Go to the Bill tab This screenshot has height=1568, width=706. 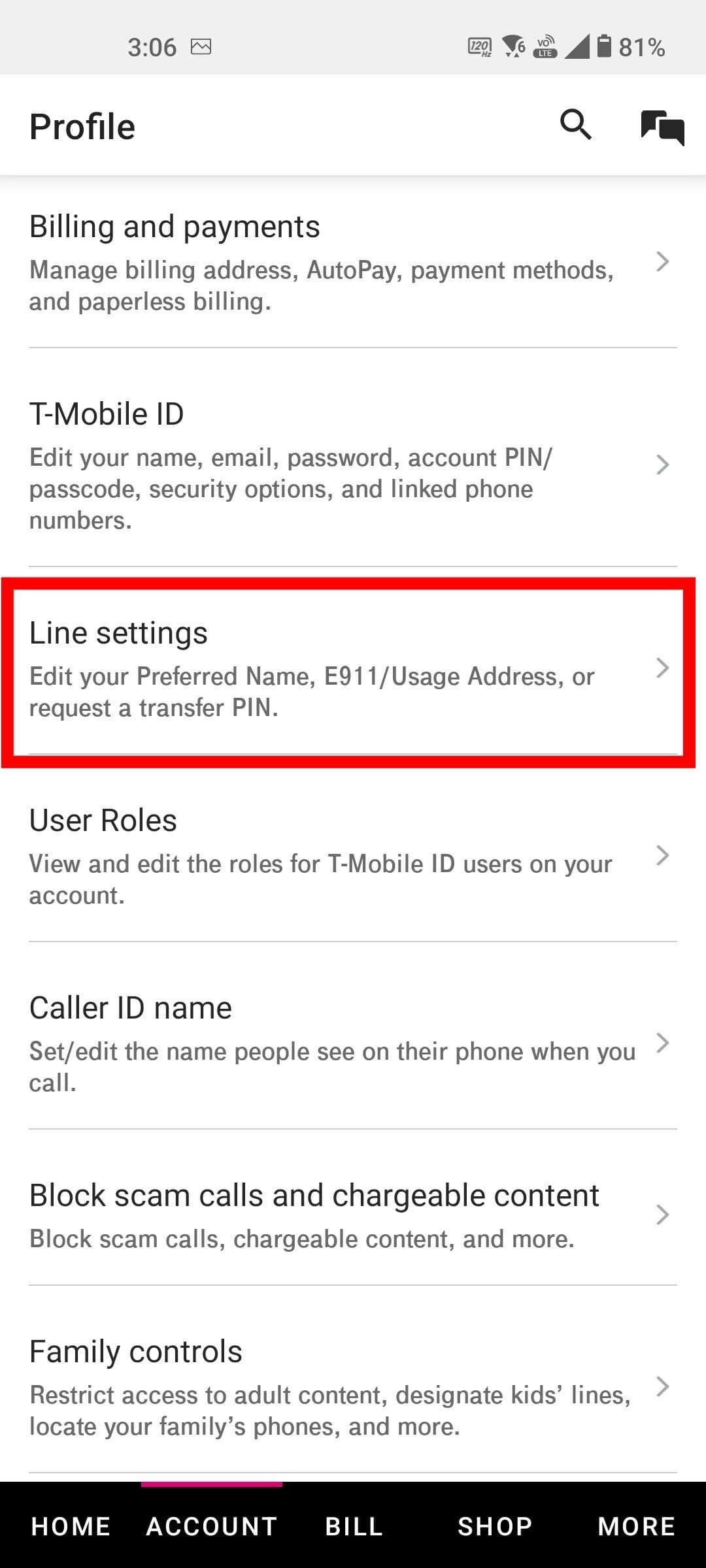coord(354,1526)
